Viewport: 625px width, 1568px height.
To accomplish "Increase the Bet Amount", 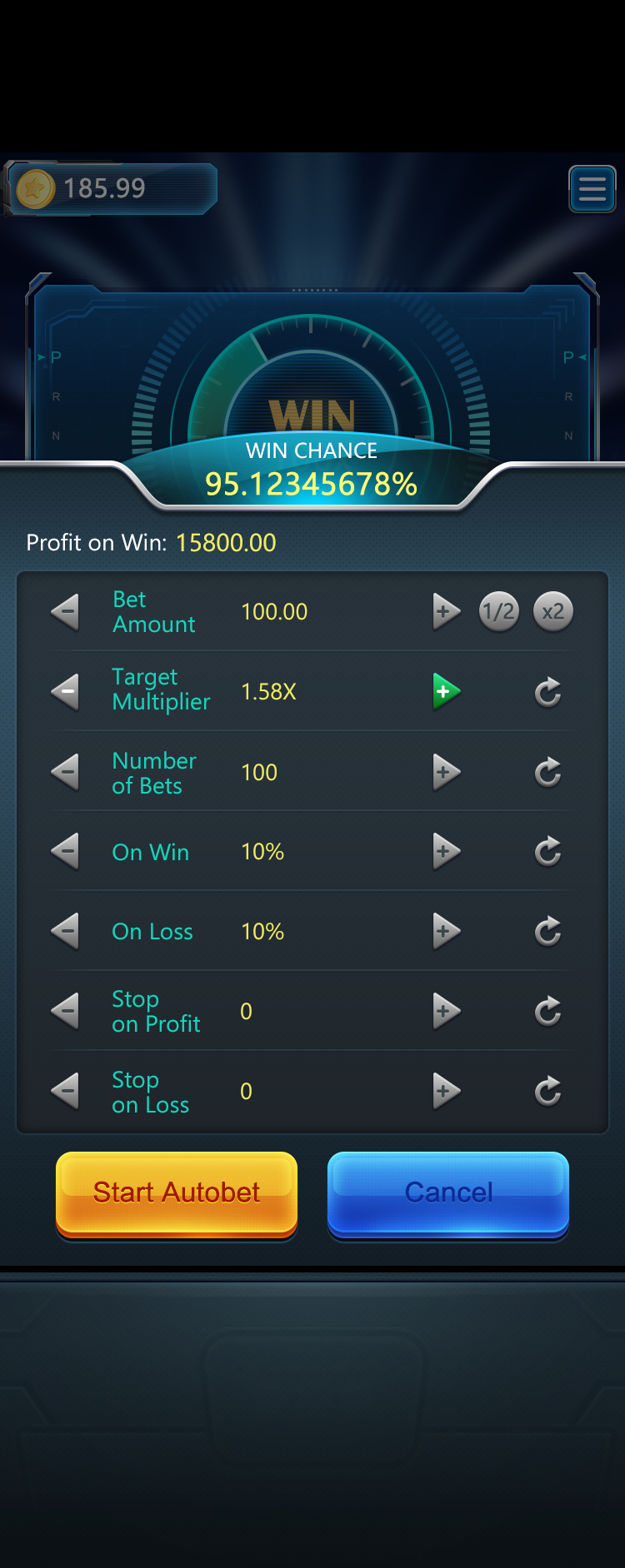I will pos(446,612).
